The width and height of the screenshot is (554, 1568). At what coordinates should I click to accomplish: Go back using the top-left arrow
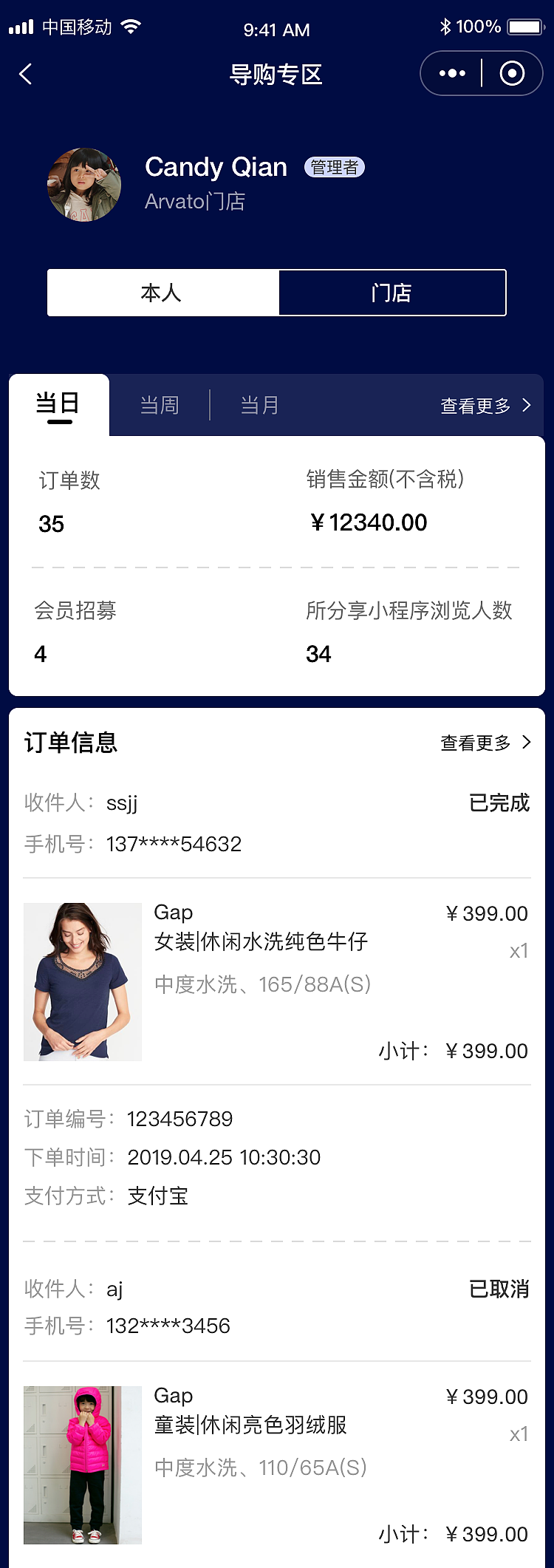pos(26,74)
